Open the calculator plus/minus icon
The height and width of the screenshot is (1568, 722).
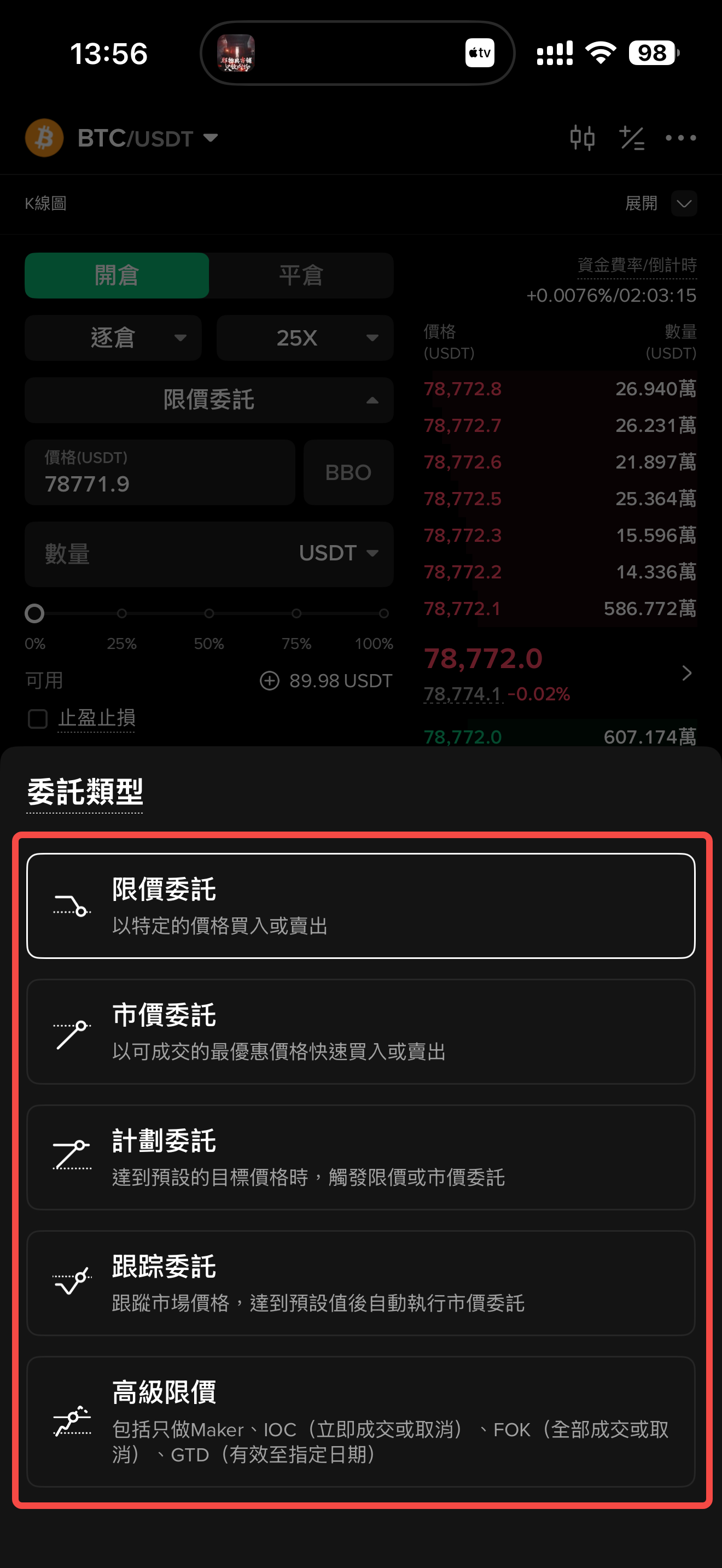[631, 138]
